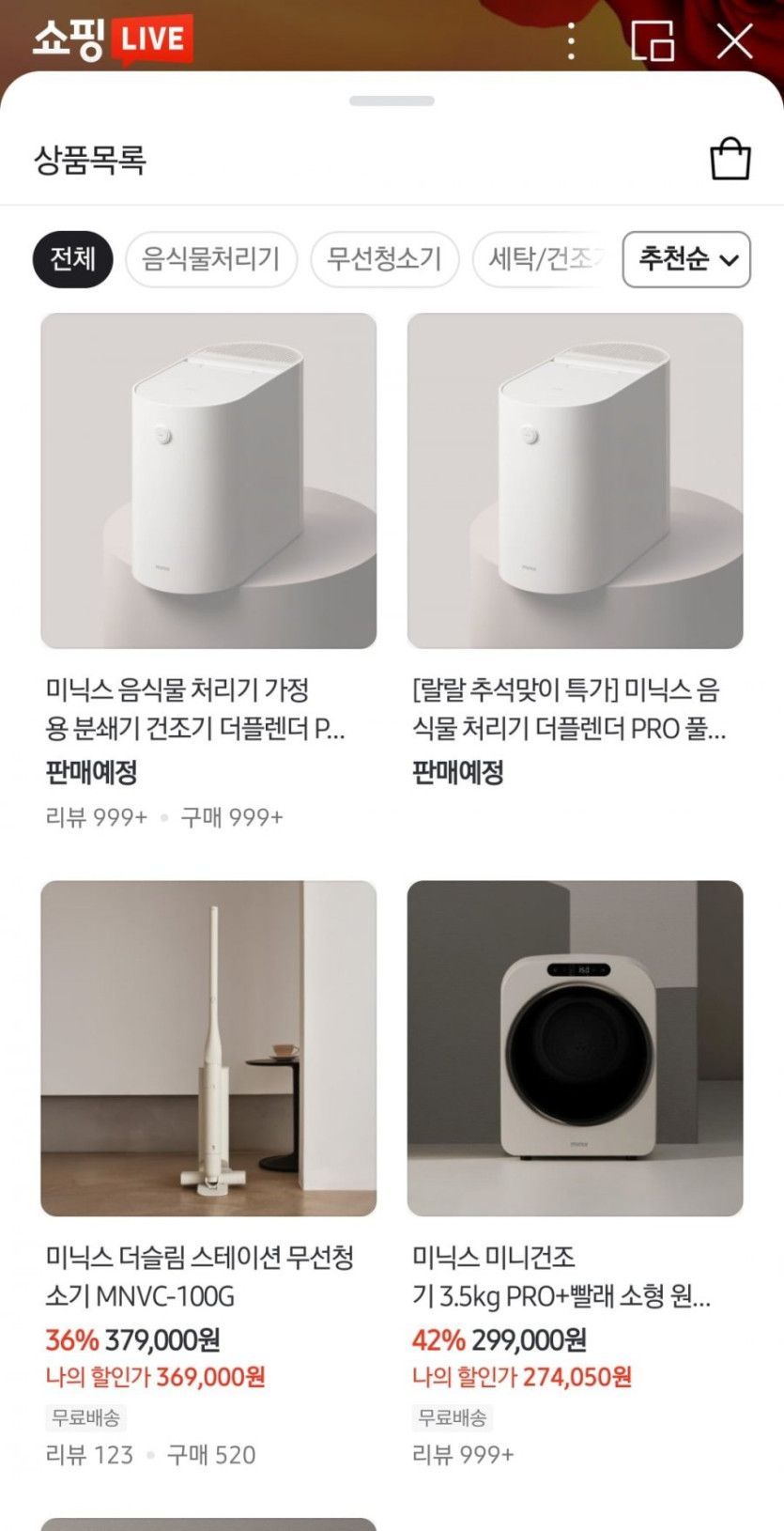
Task: Expand the 추천순 sort dropdown
Action: 686,259
